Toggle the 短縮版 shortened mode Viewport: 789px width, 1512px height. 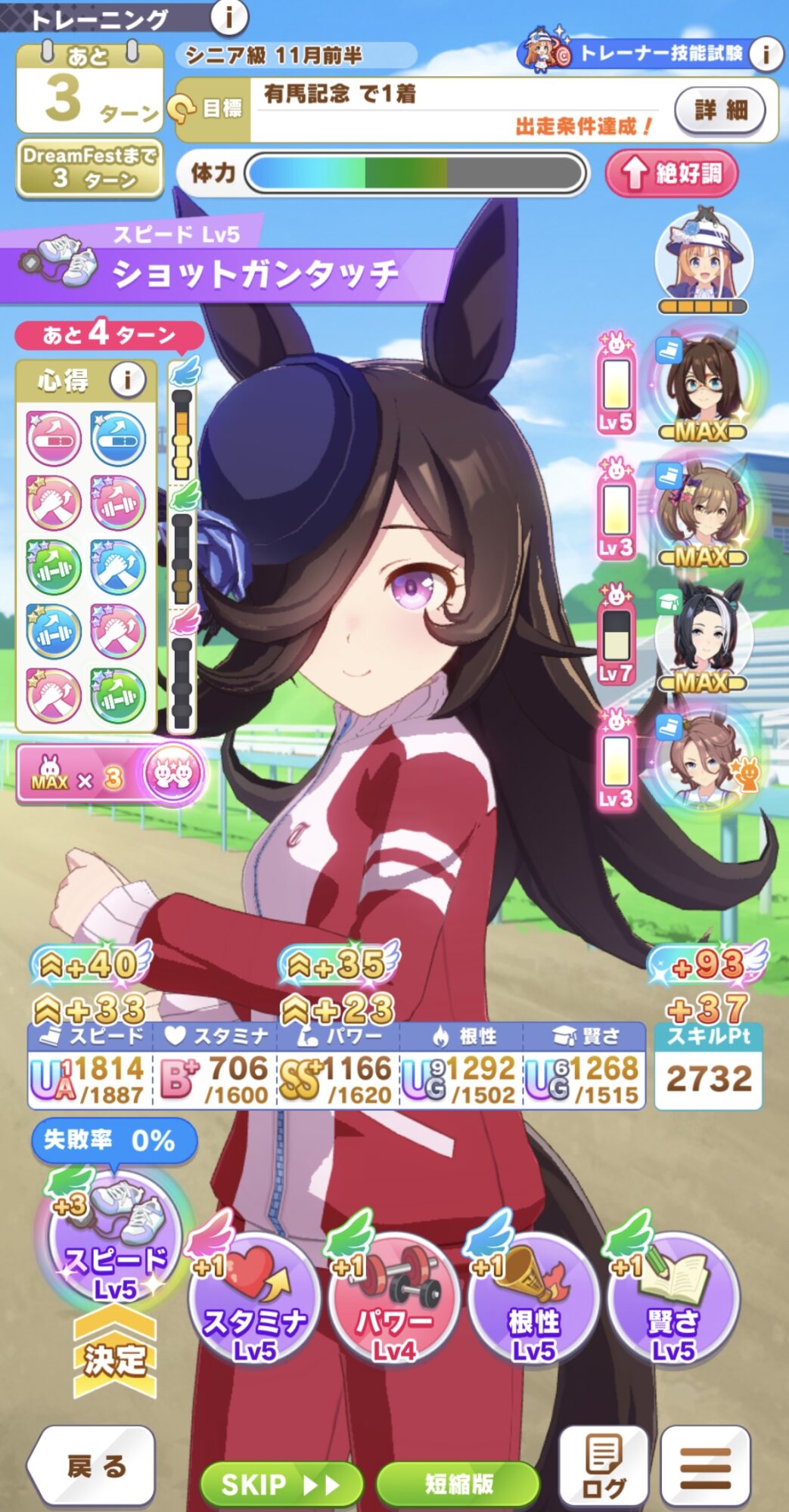coord(458,1484)
